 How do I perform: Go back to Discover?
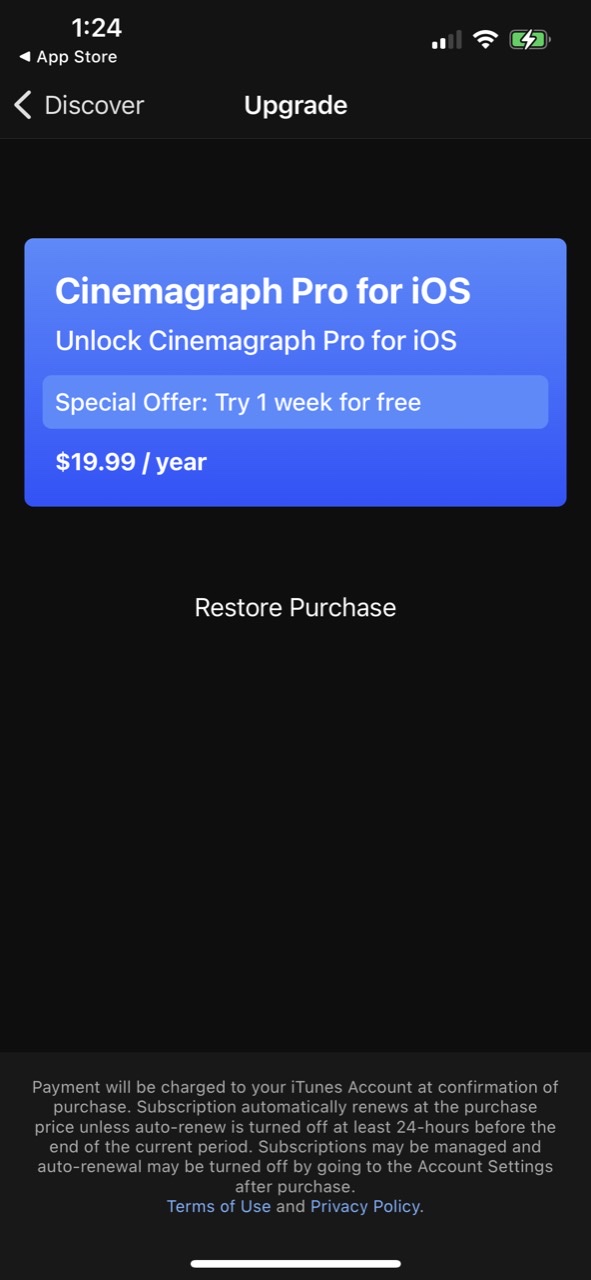coord(79,105)
